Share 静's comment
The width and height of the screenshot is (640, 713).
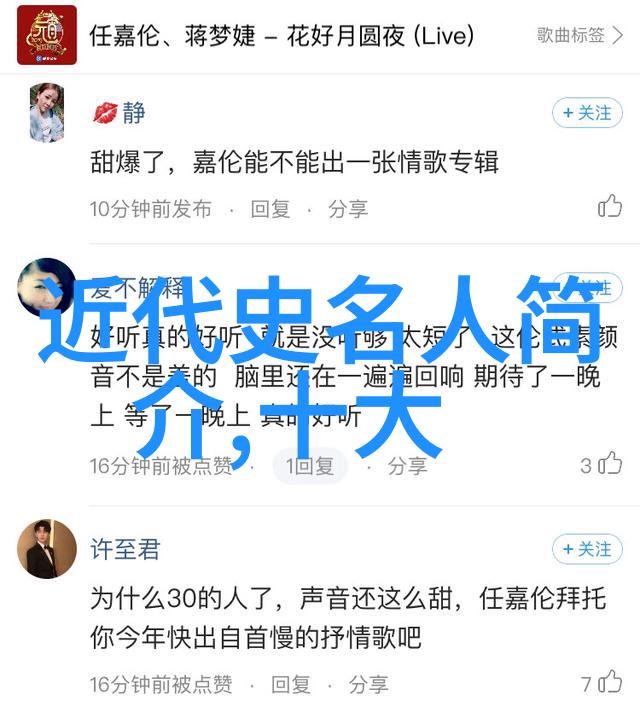click(x=348, y=209)
